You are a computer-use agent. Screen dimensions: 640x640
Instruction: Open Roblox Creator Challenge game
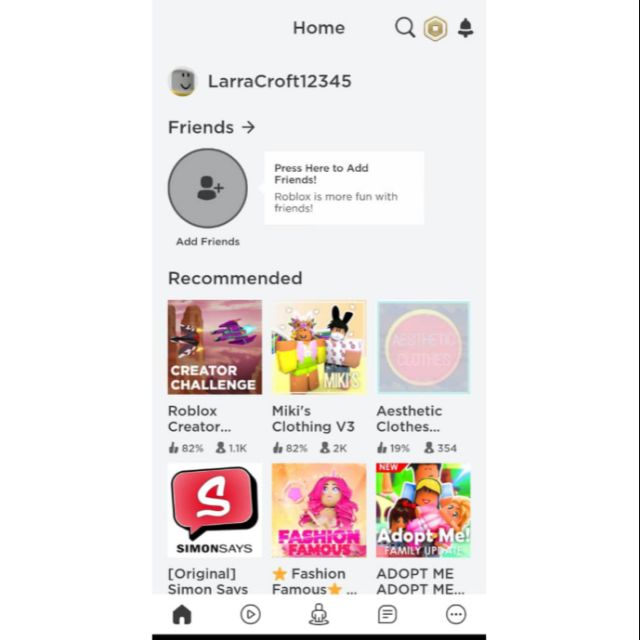pos(215,347)
